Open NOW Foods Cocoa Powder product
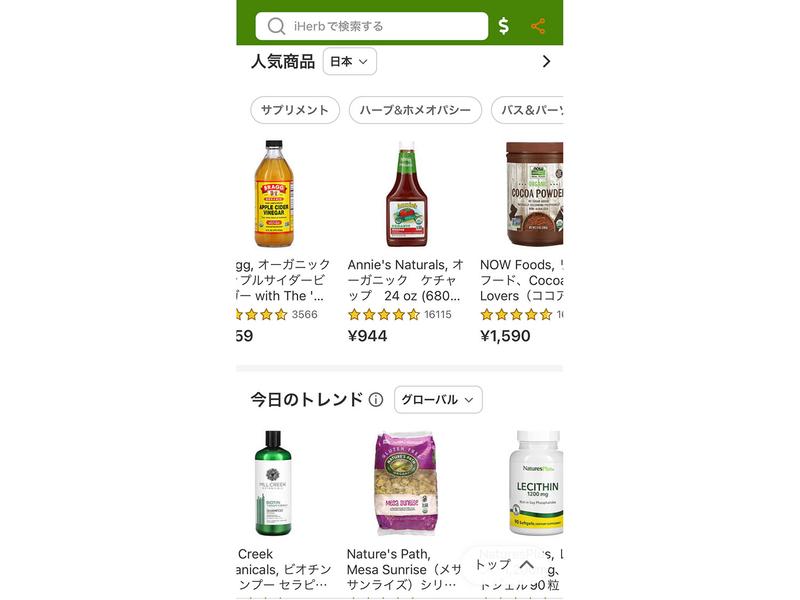The width and height of the screenshot is (800, 600). 534,195
